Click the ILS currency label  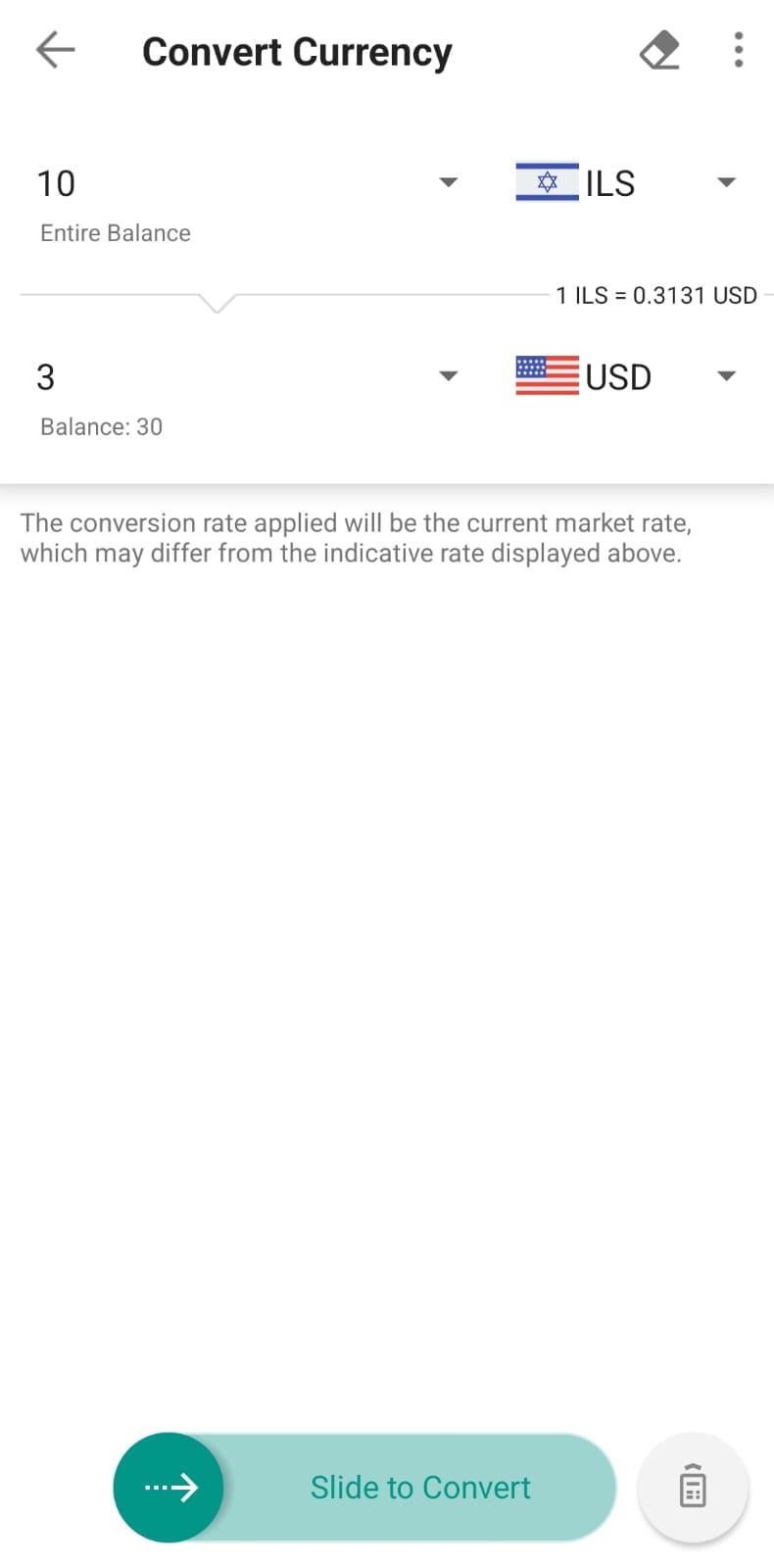pos(609,182)
